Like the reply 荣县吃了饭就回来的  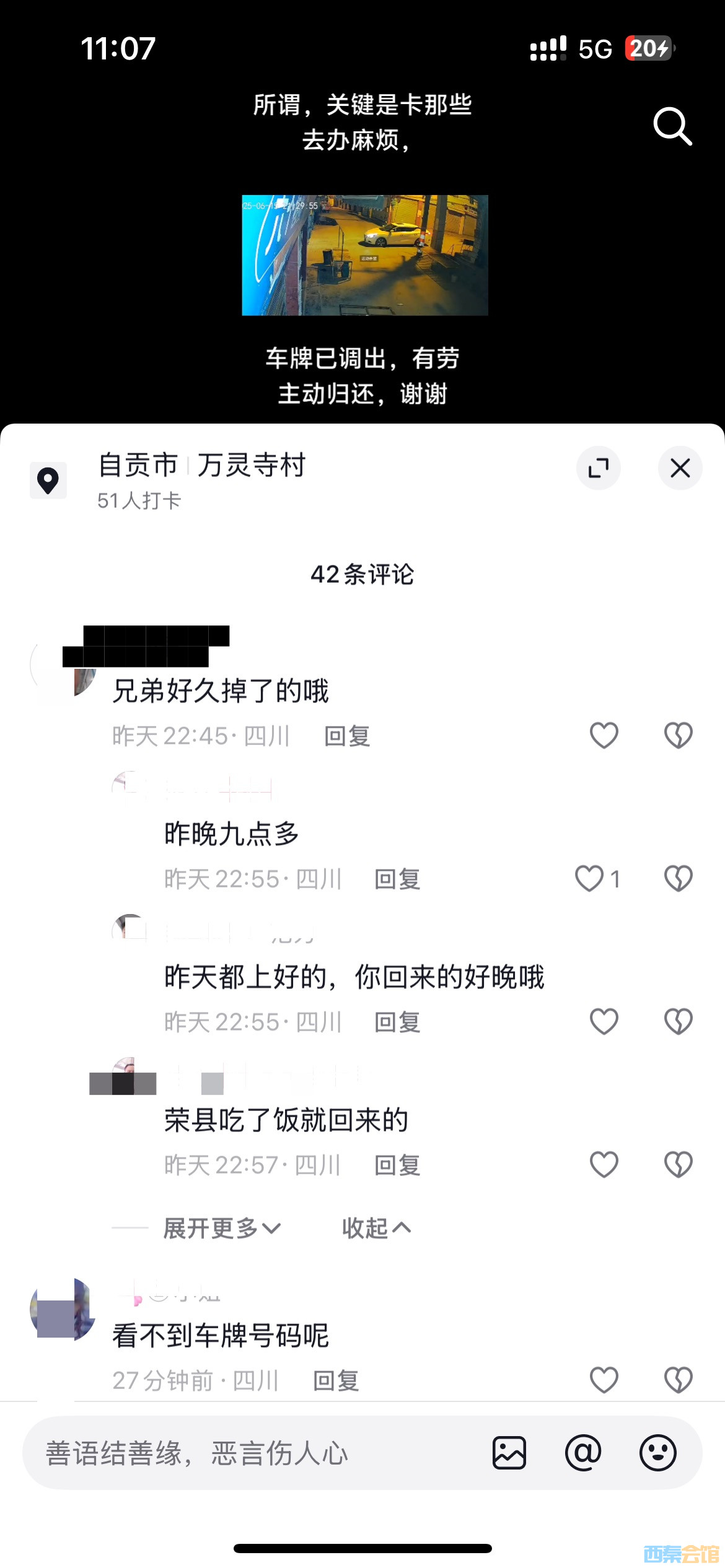point(604,1165)
